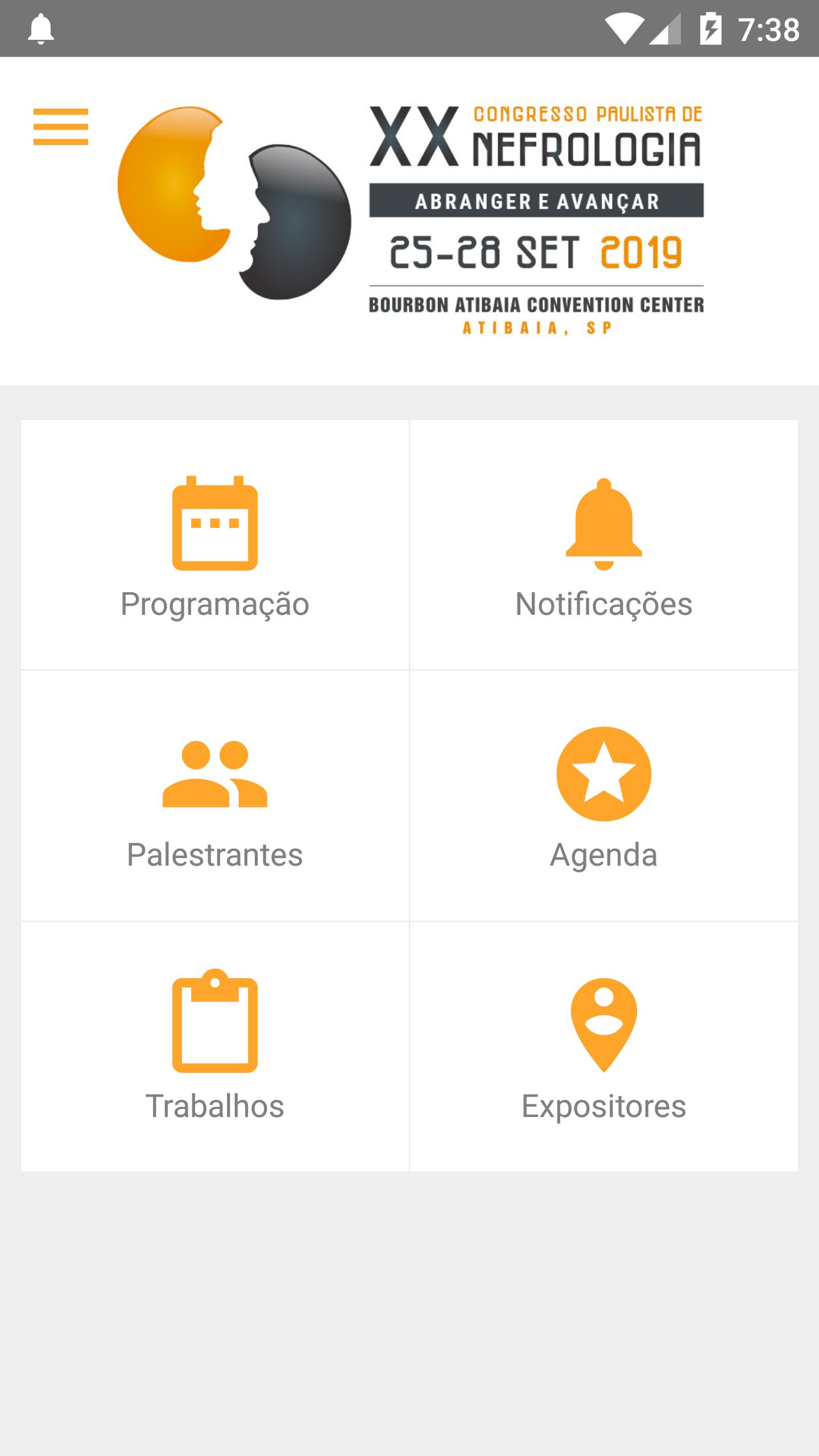Open the Programação schedule tile
The width and height of the screenshot is (819, 1456).
point(215,545)
